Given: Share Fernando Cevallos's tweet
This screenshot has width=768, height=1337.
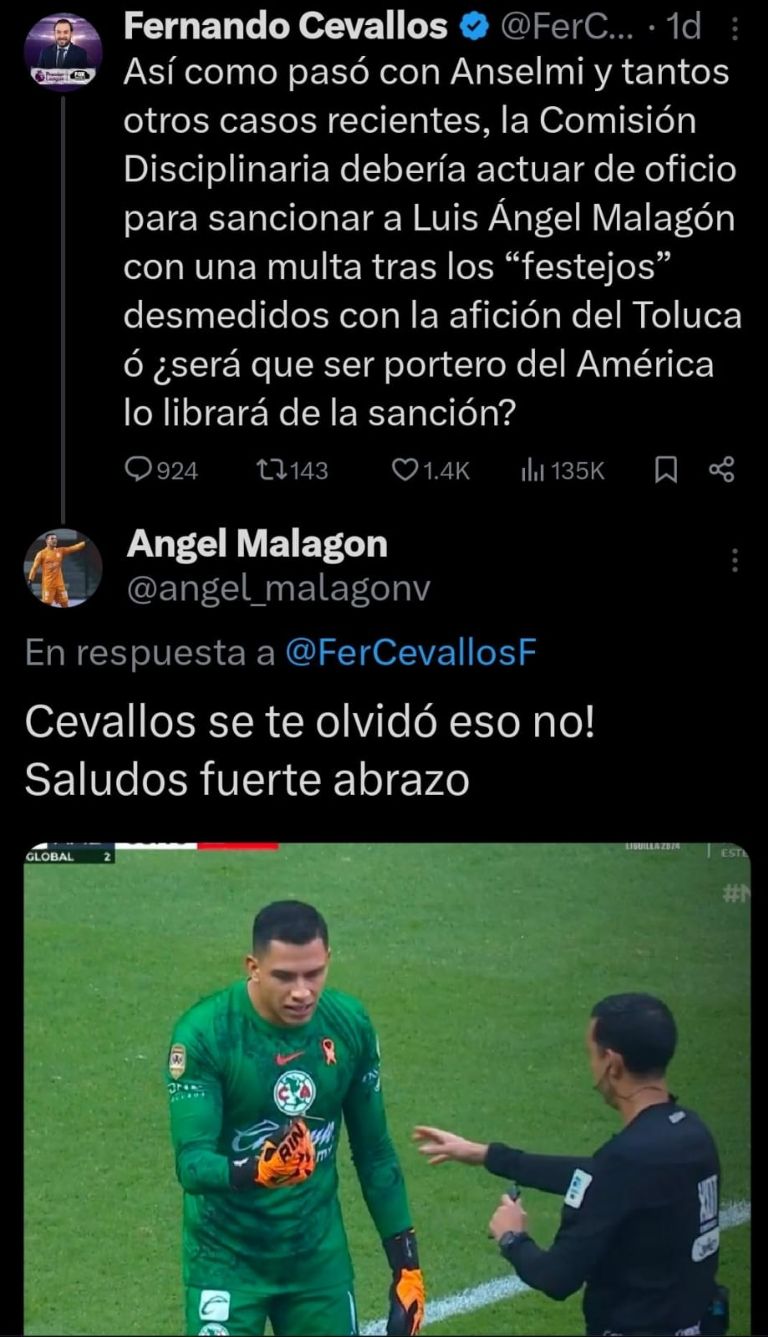Looking at the screenshot, I should tap(721, 469).
